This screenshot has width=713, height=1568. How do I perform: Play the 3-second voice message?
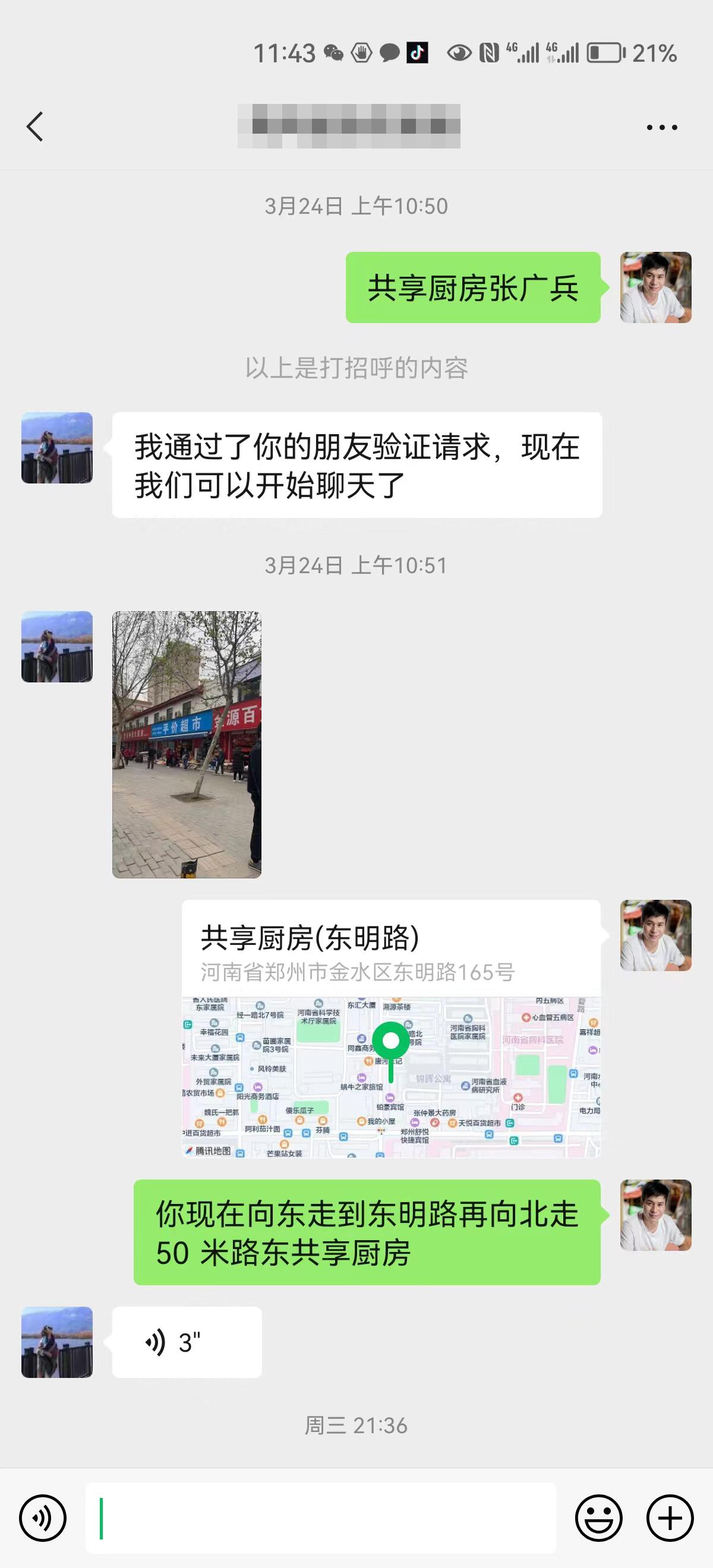pyautogui.click(x=187, y=1342)
